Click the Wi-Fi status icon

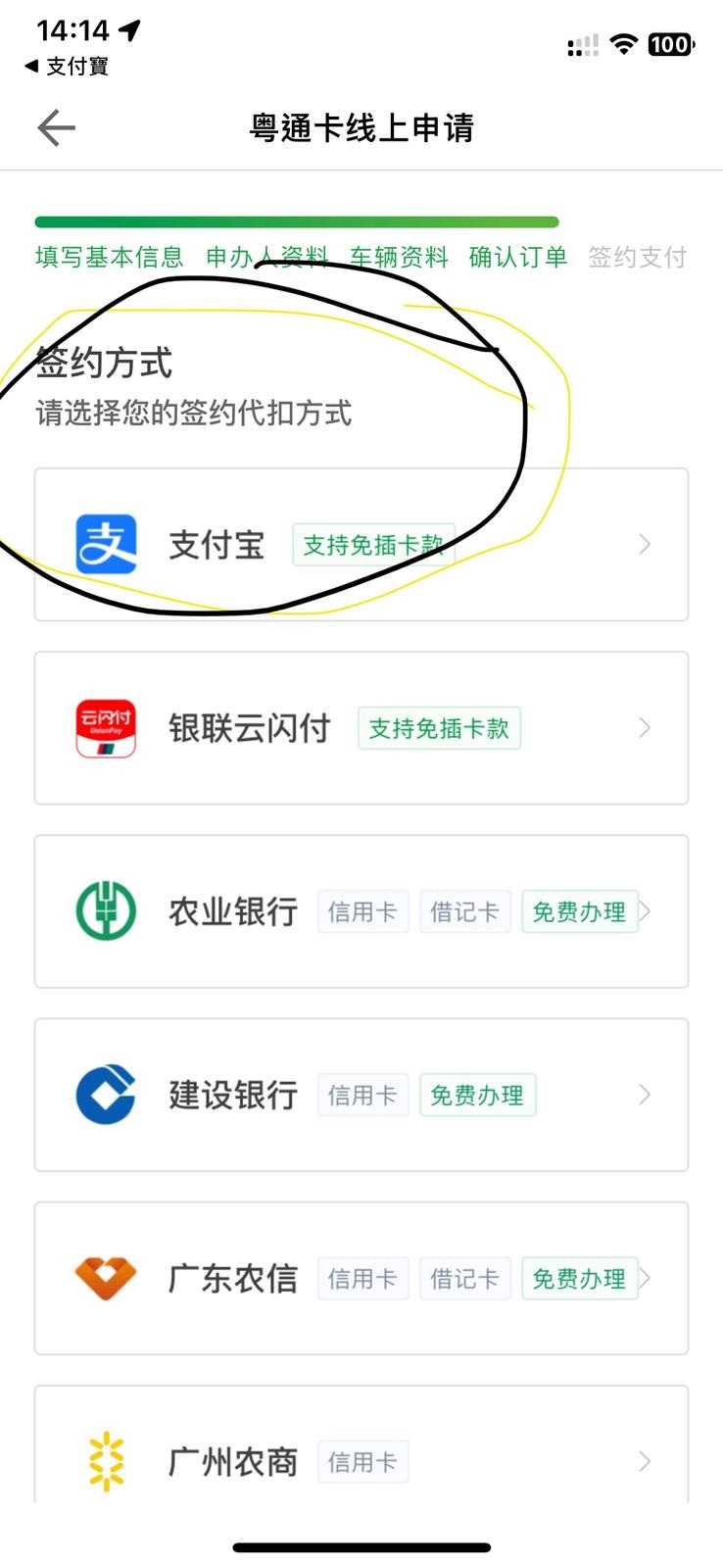624,44
